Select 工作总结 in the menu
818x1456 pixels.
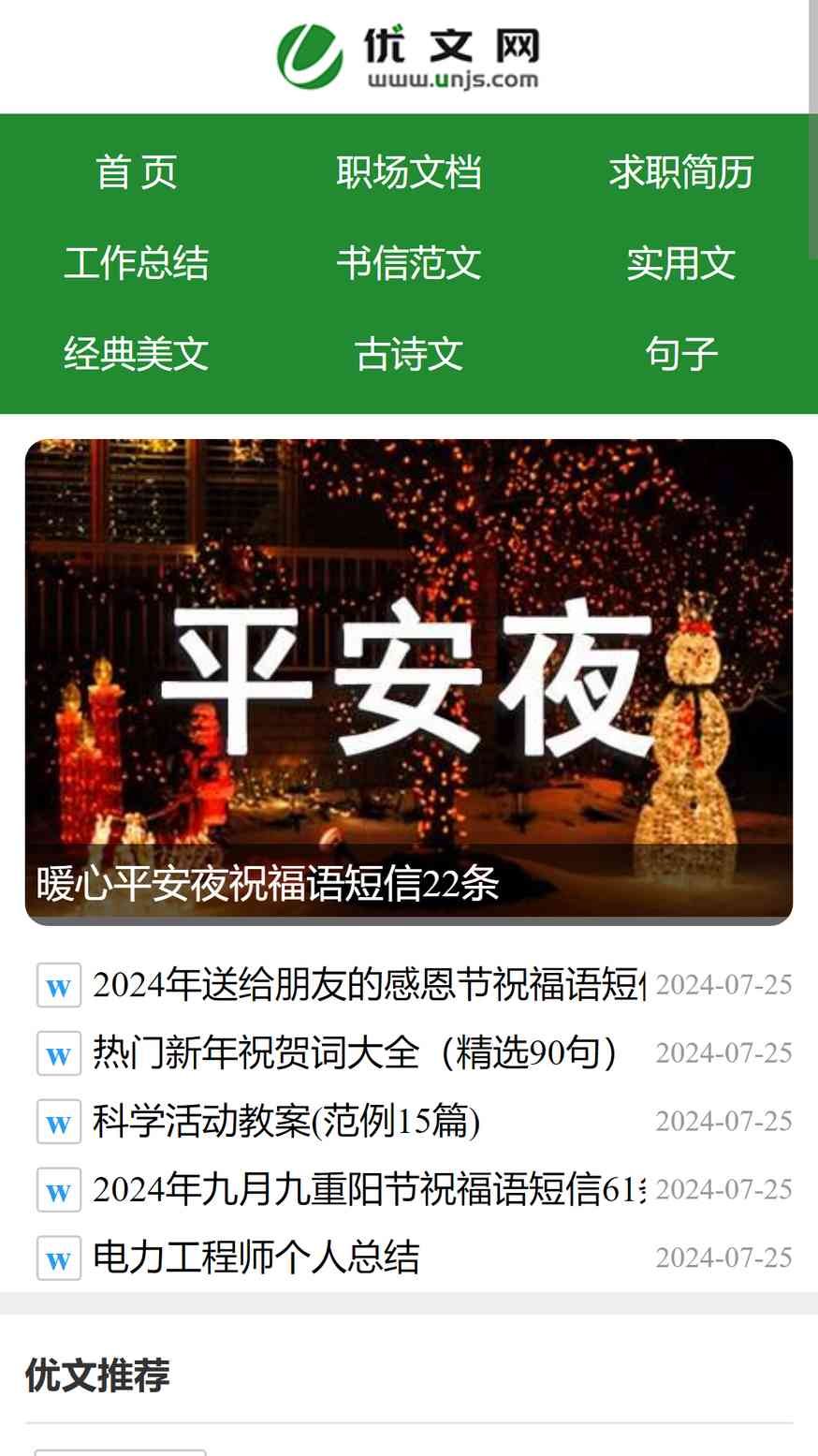(x=136, y=263)
